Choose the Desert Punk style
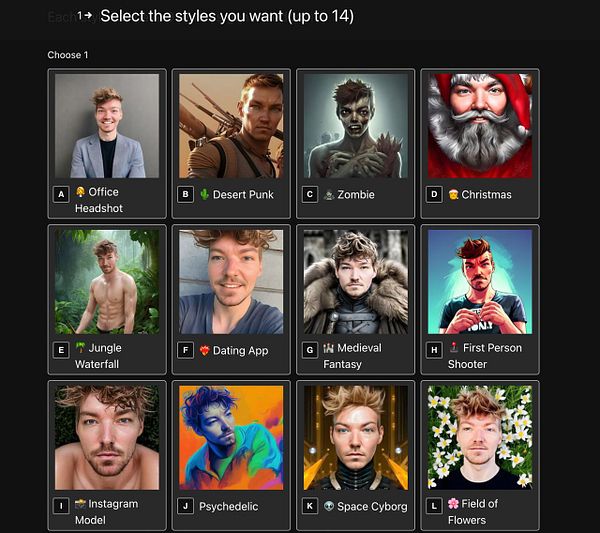The width and height of the screenshot is (600, 533). (x=231, y=142)
